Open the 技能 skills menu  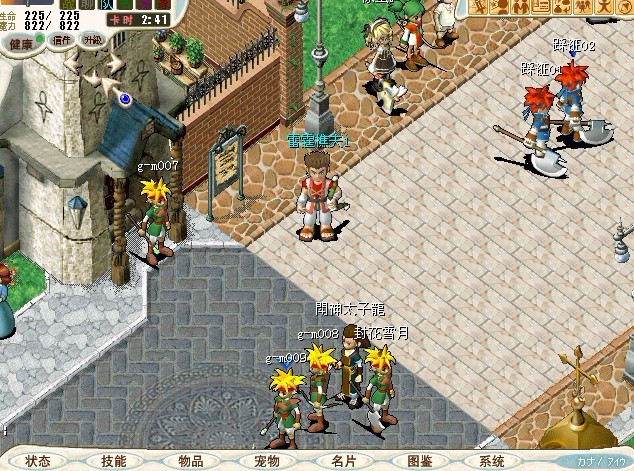coord(113,461)
